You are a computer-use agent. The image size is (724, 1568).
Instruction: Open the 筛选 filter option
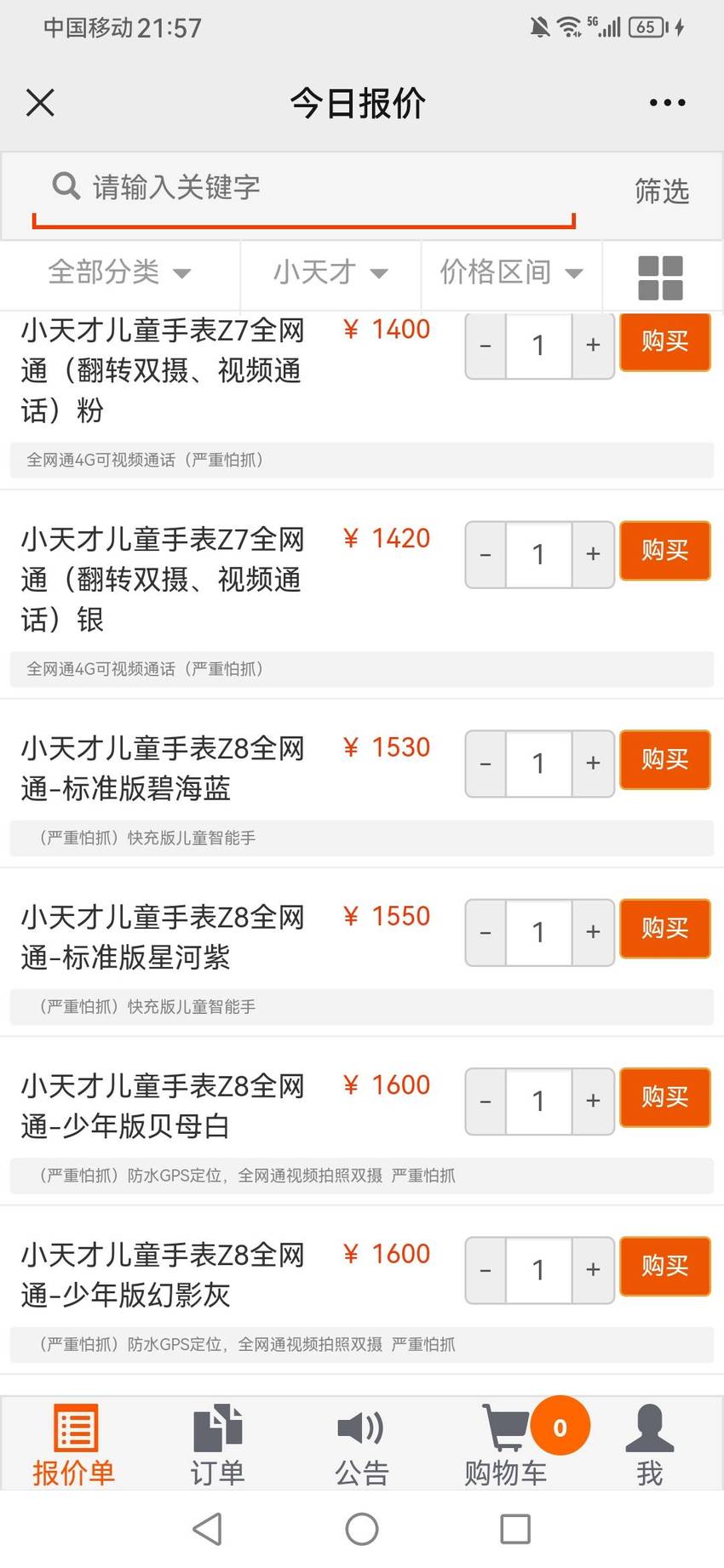662,191
